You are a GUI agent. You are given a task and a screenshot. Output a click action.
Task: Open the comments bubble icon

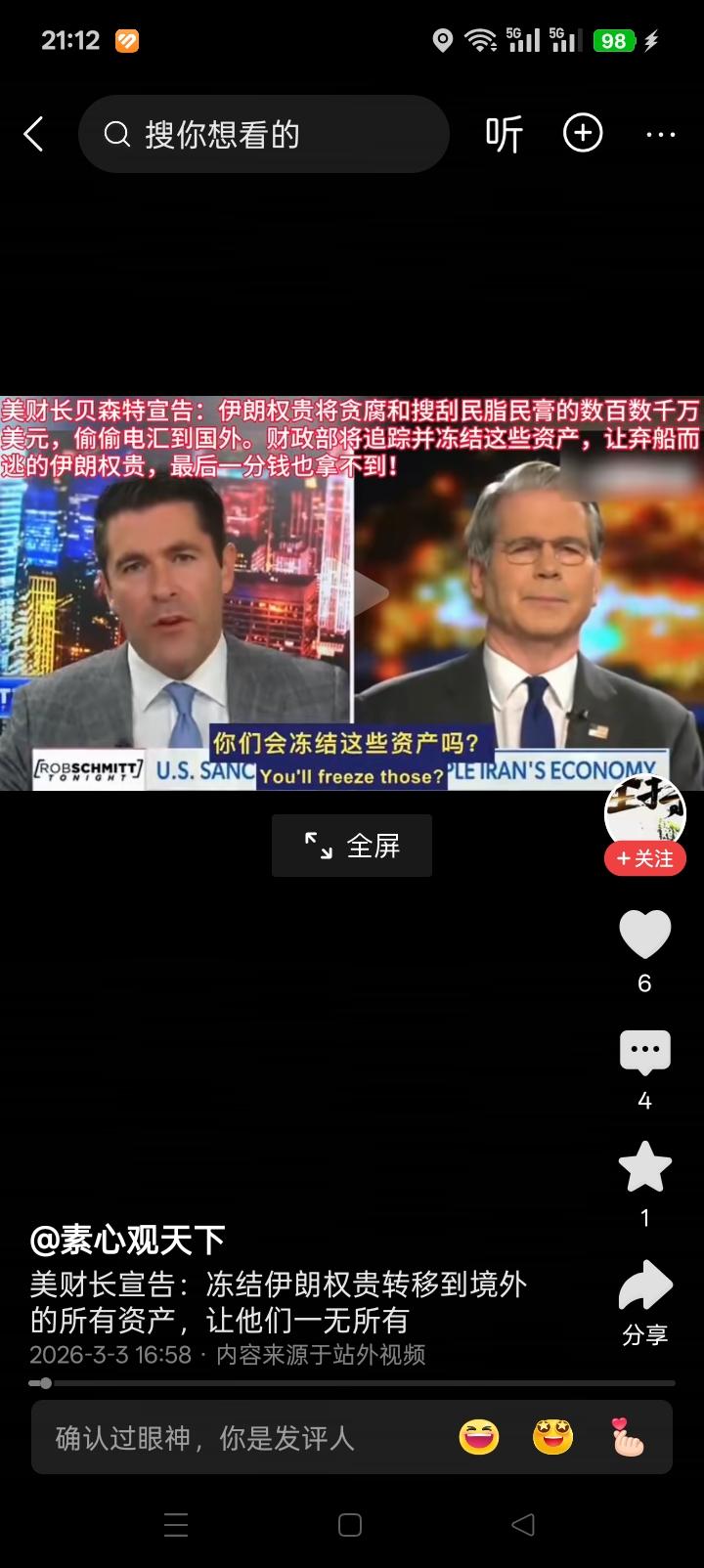pos(644,1050)
